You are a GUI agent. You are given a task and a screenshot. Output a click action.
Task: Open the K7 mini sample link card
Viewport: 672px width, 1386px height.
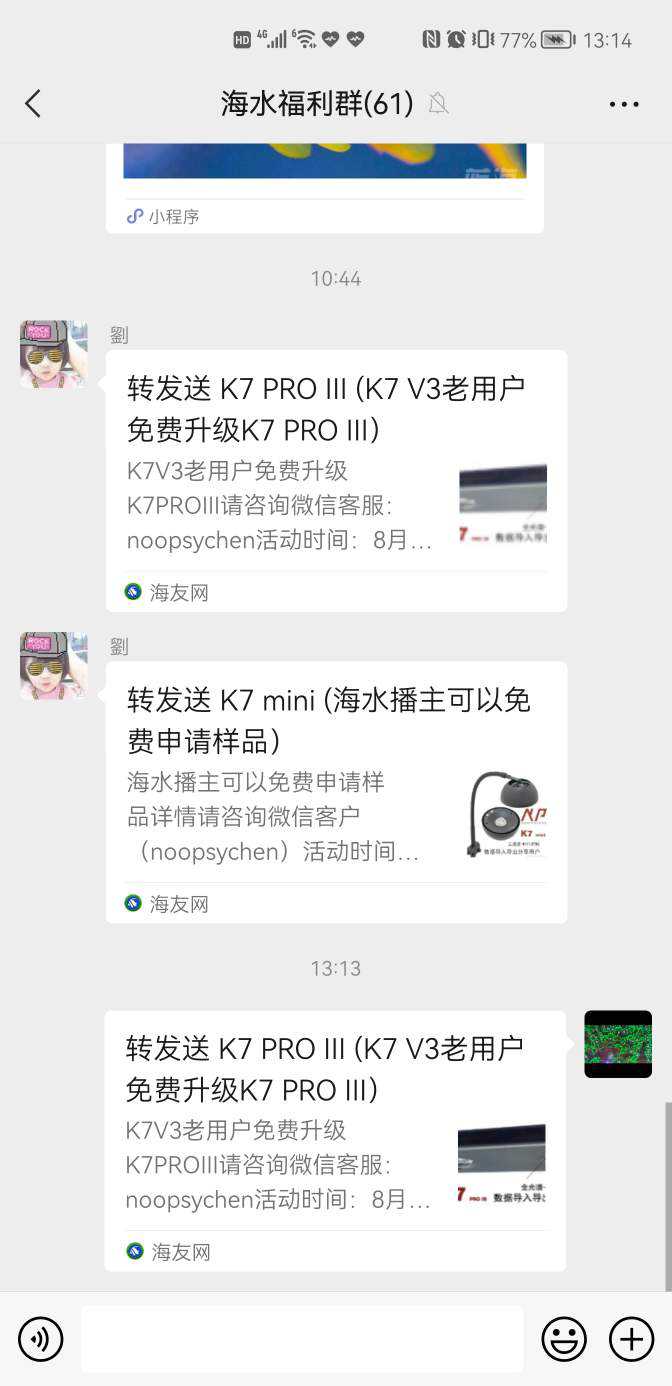[x=336, y=792]
